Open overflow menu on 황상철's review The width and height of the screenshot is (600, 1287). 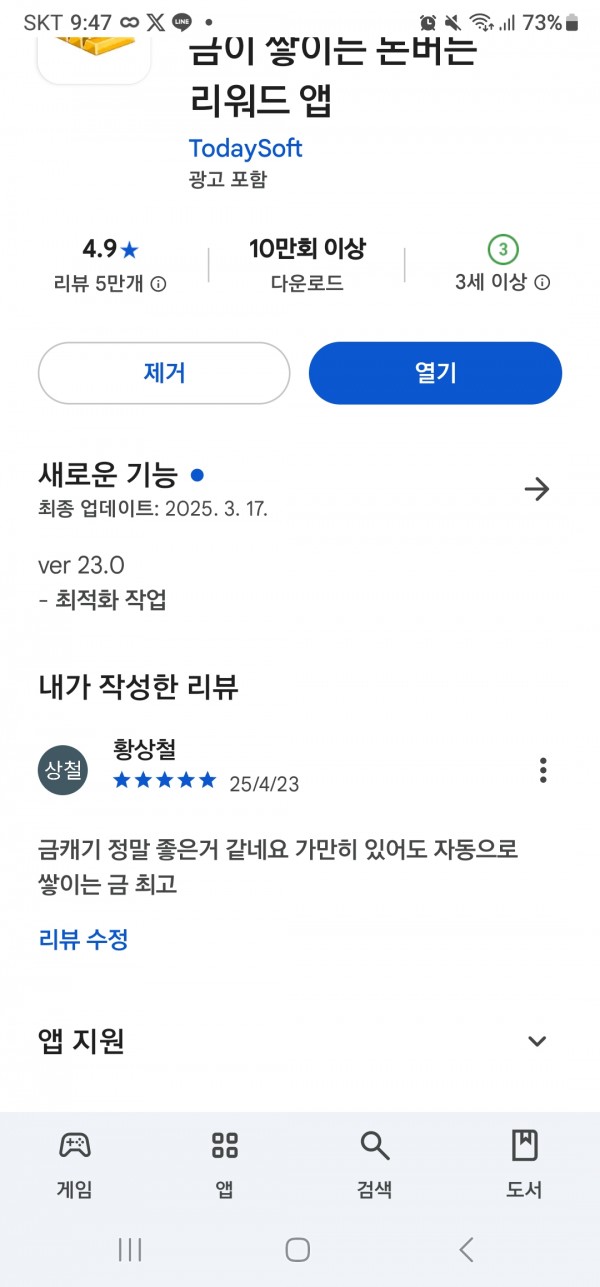(543, 770)
